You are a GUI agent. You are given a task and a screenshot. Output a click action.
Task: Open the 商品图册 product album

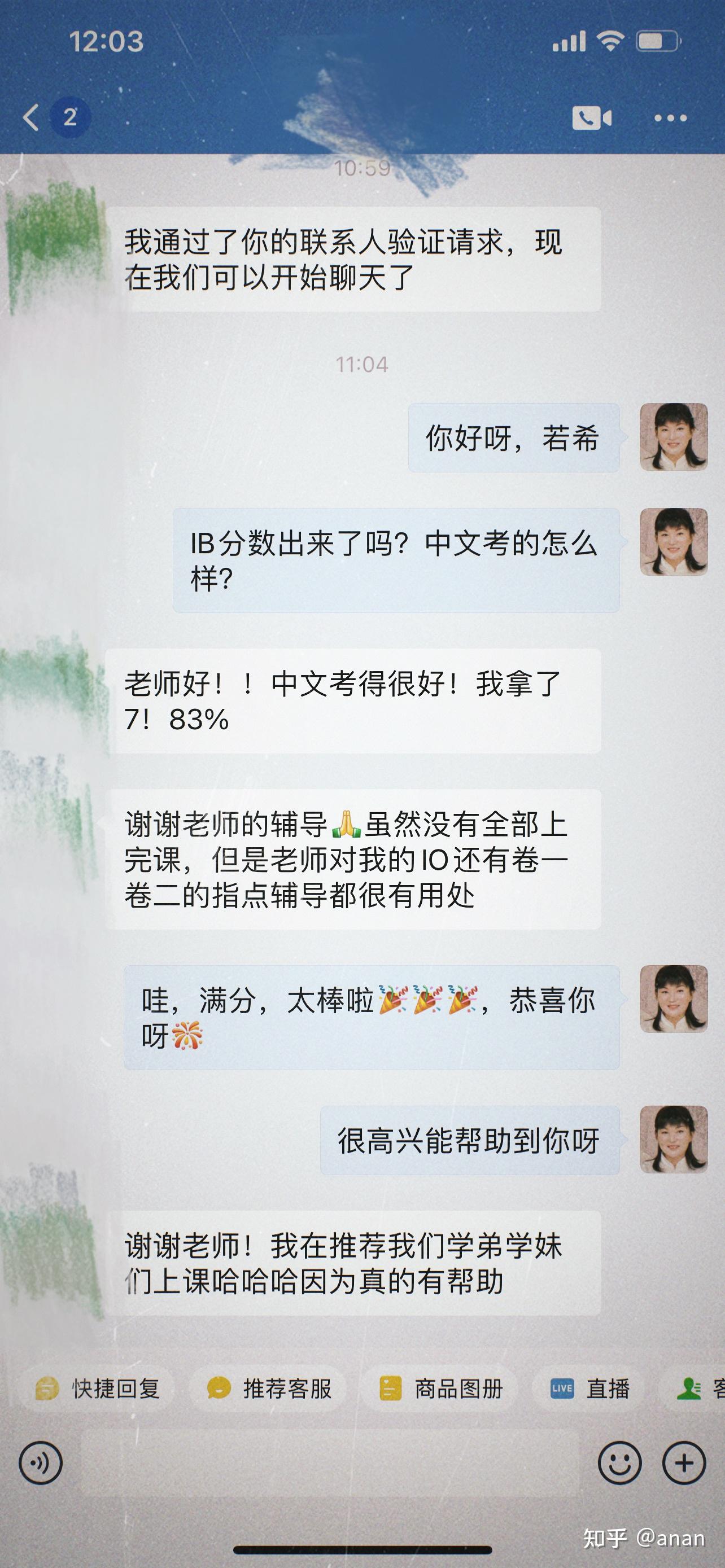click(440, 1389)
